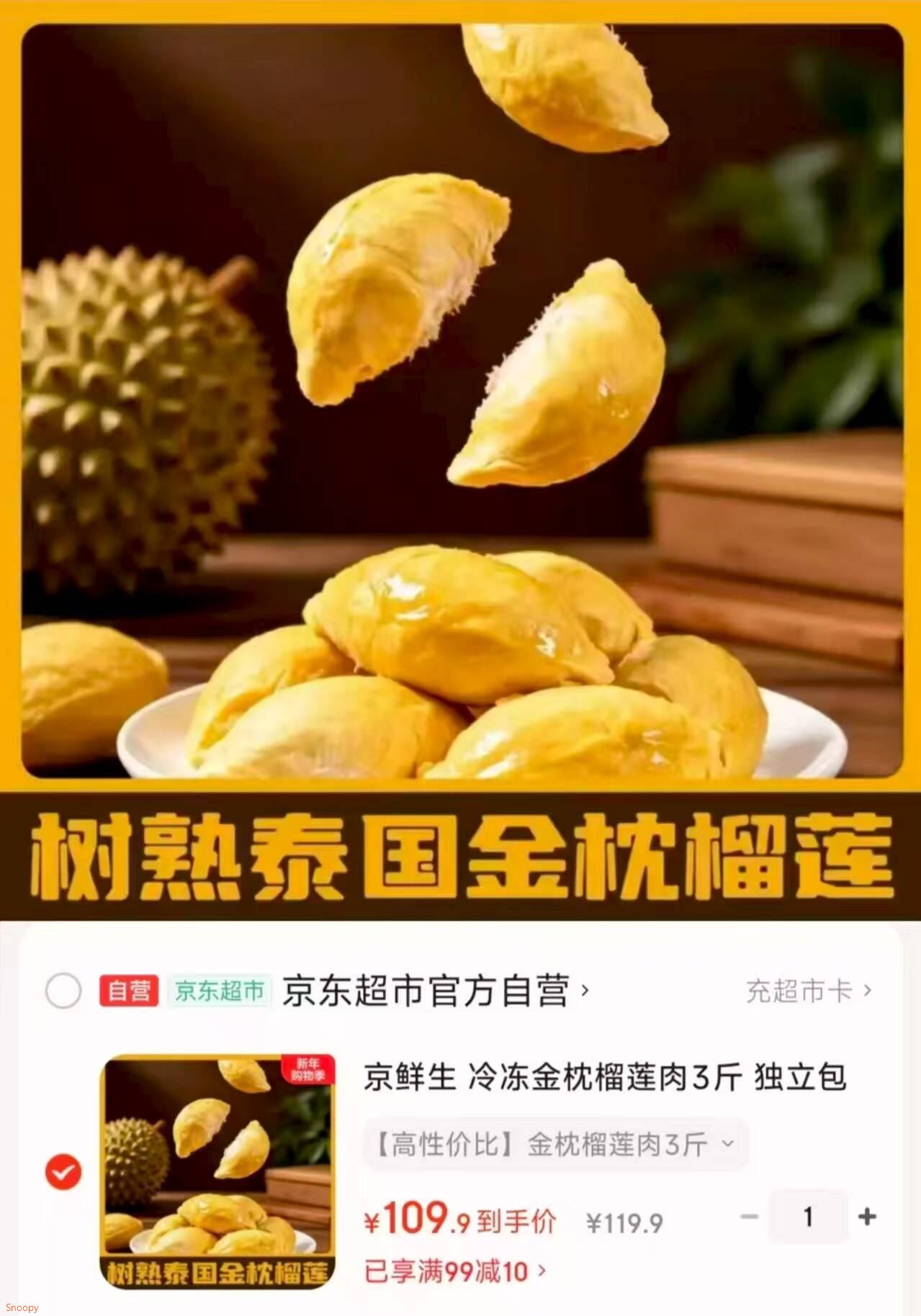Viewport: 921px width, 1316px height.
Task: Edit the quantity input showing 1
Action: click(808, 1215)
